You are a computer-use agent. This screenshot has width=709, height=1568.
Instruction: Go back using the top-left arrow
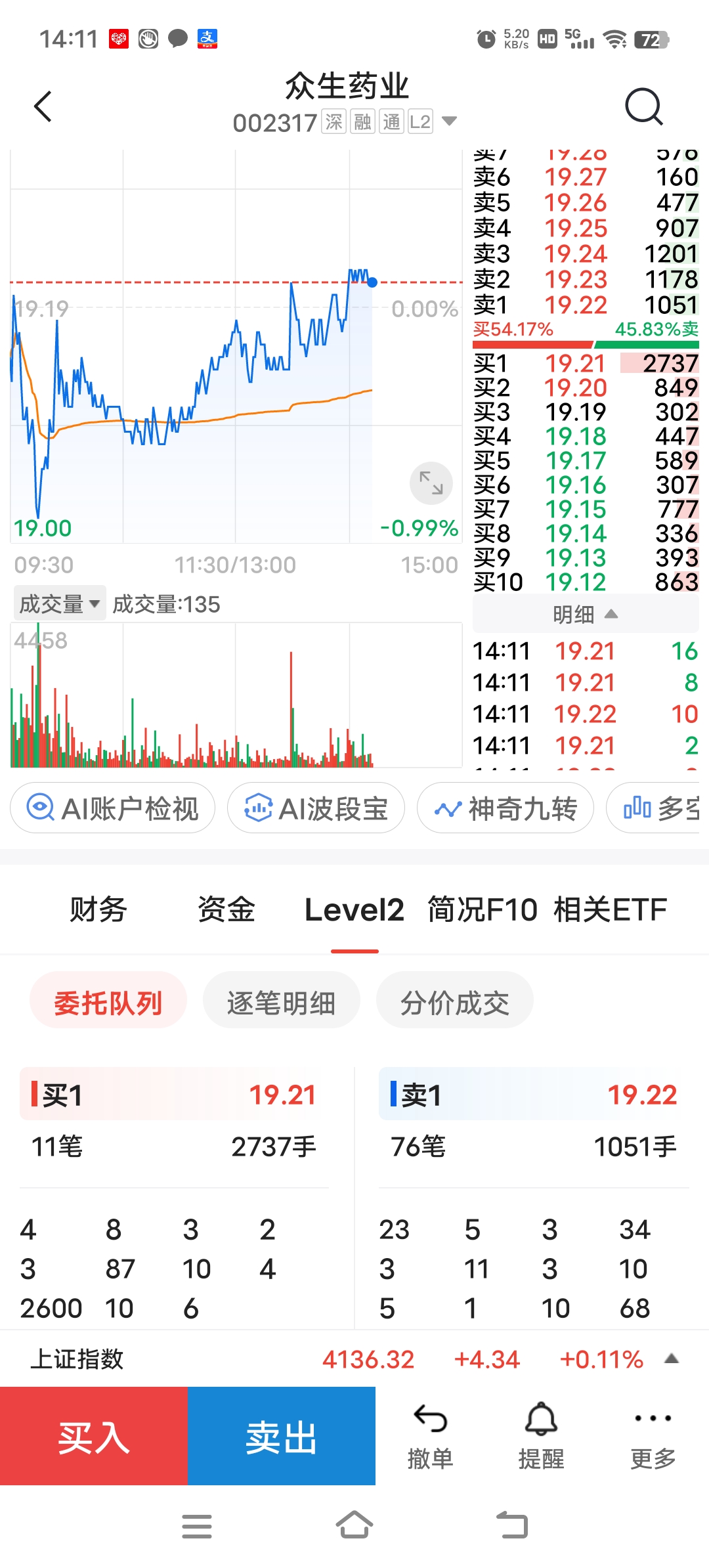pos(43,106)
